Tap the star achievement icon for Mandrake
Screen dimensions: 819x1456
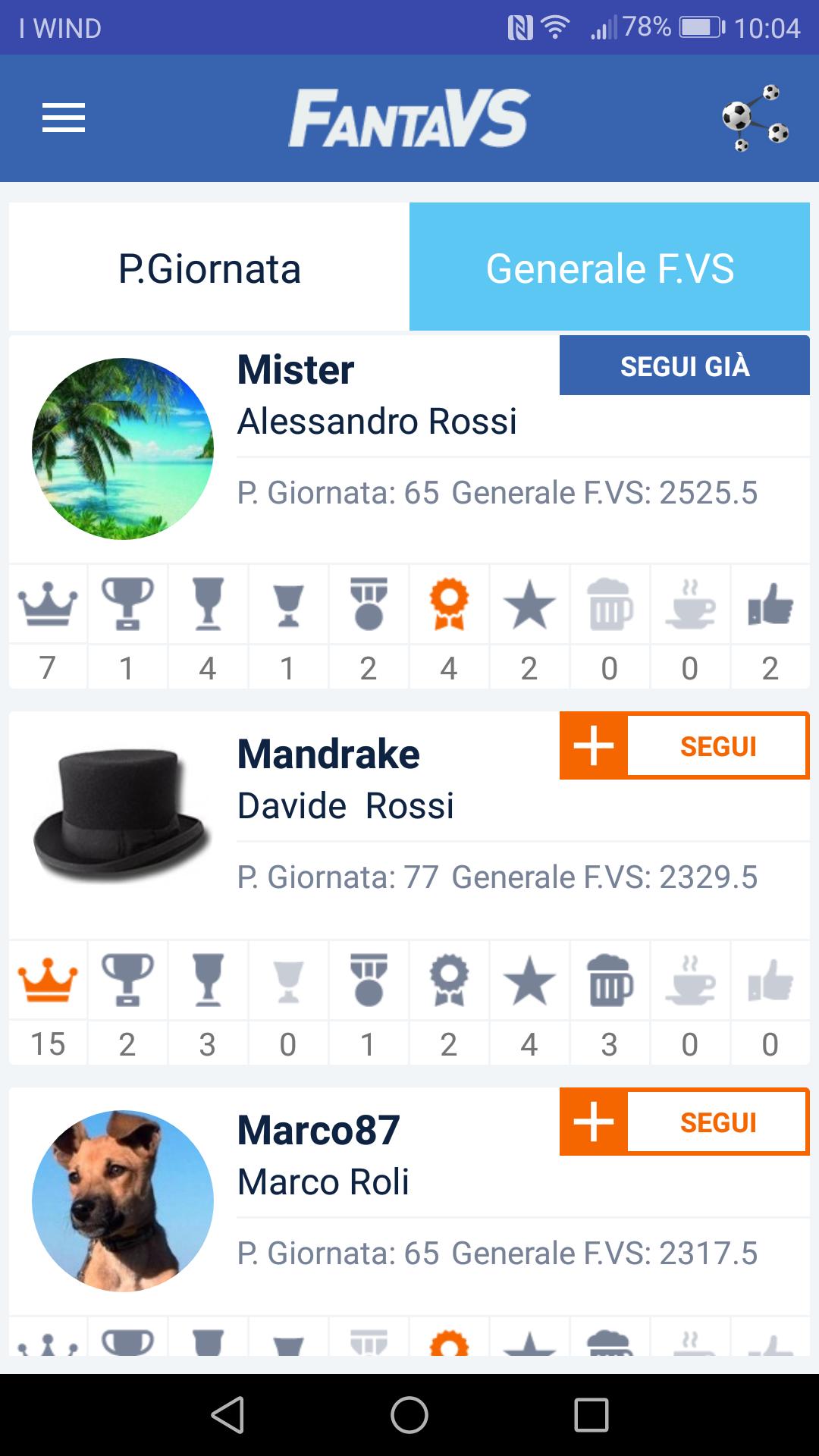(529, 980)
